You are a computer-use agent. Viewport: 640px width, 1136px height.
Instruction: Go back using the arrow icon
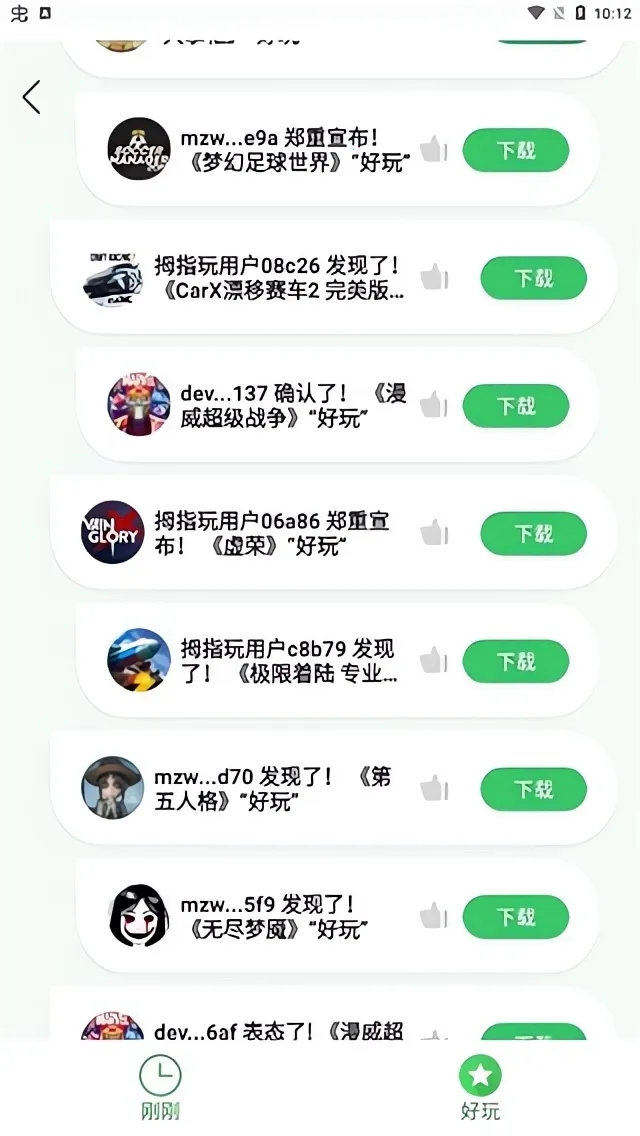(x=32, y=97)
